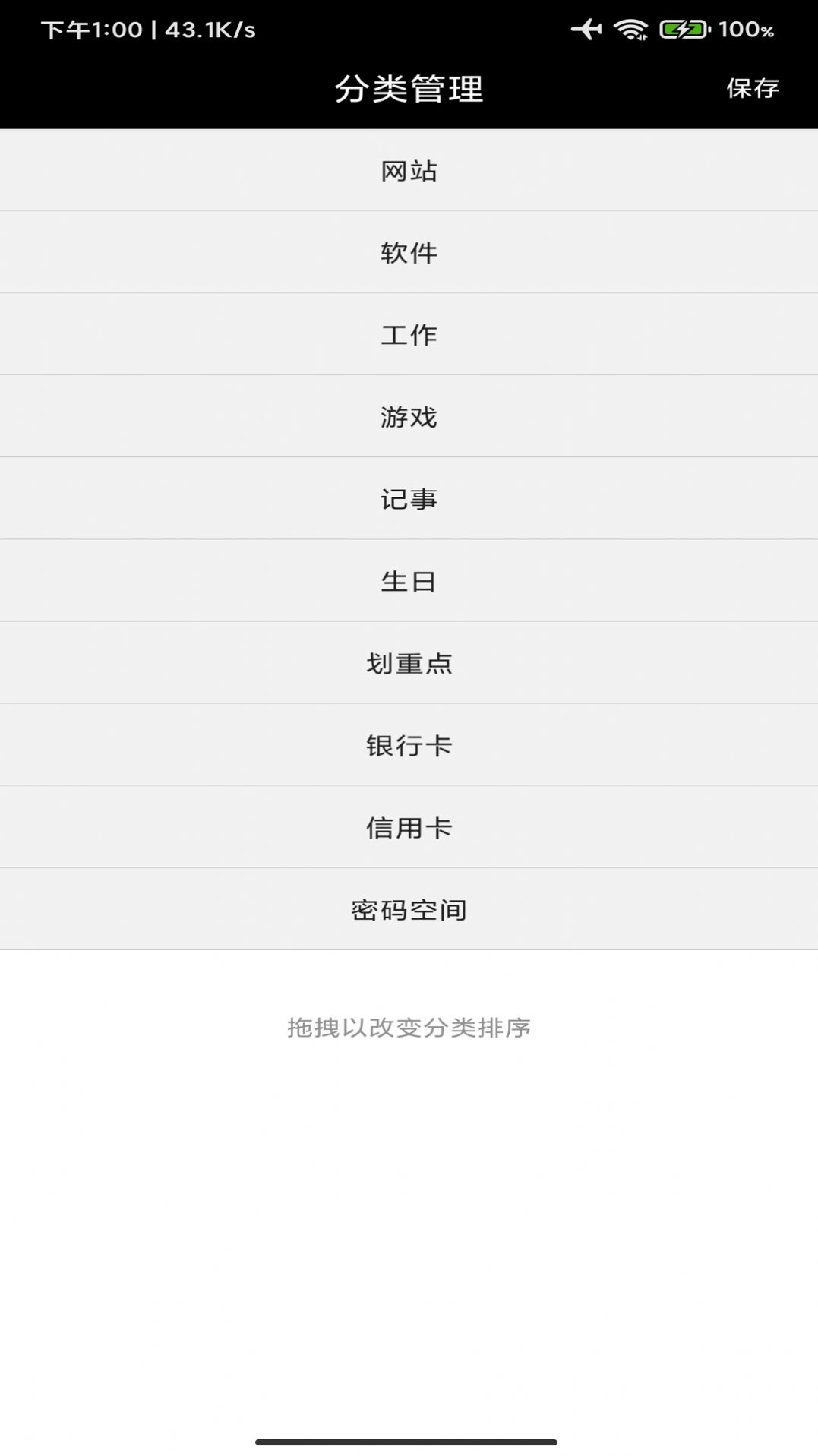Tap the 保存 button to save changes

coord(753,90)
